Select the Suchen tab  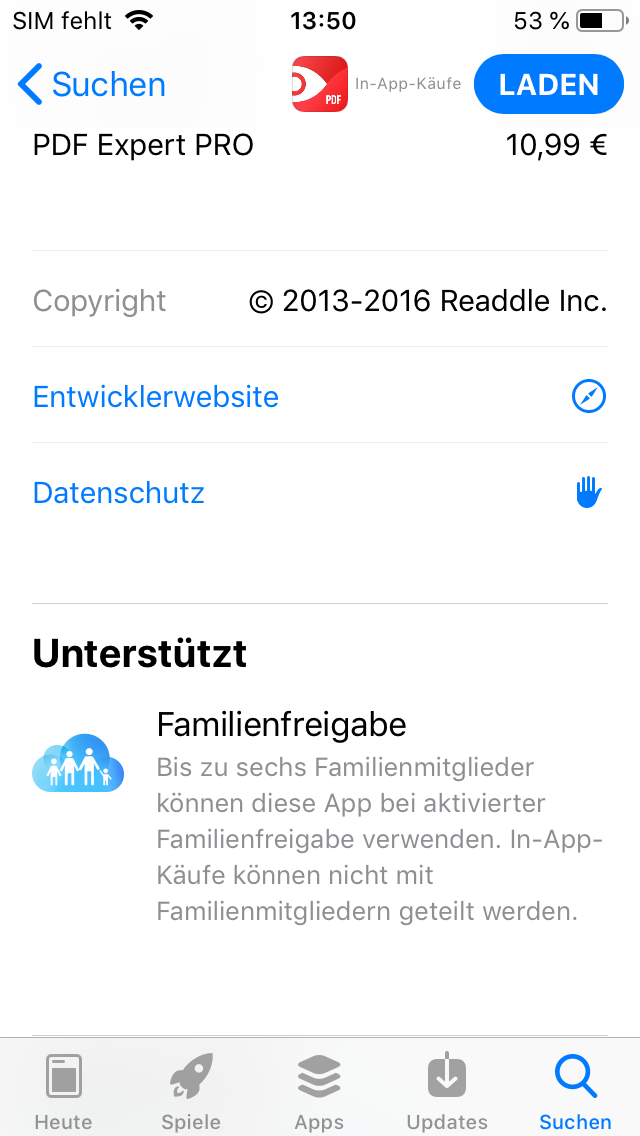(x=575, y=1091)
